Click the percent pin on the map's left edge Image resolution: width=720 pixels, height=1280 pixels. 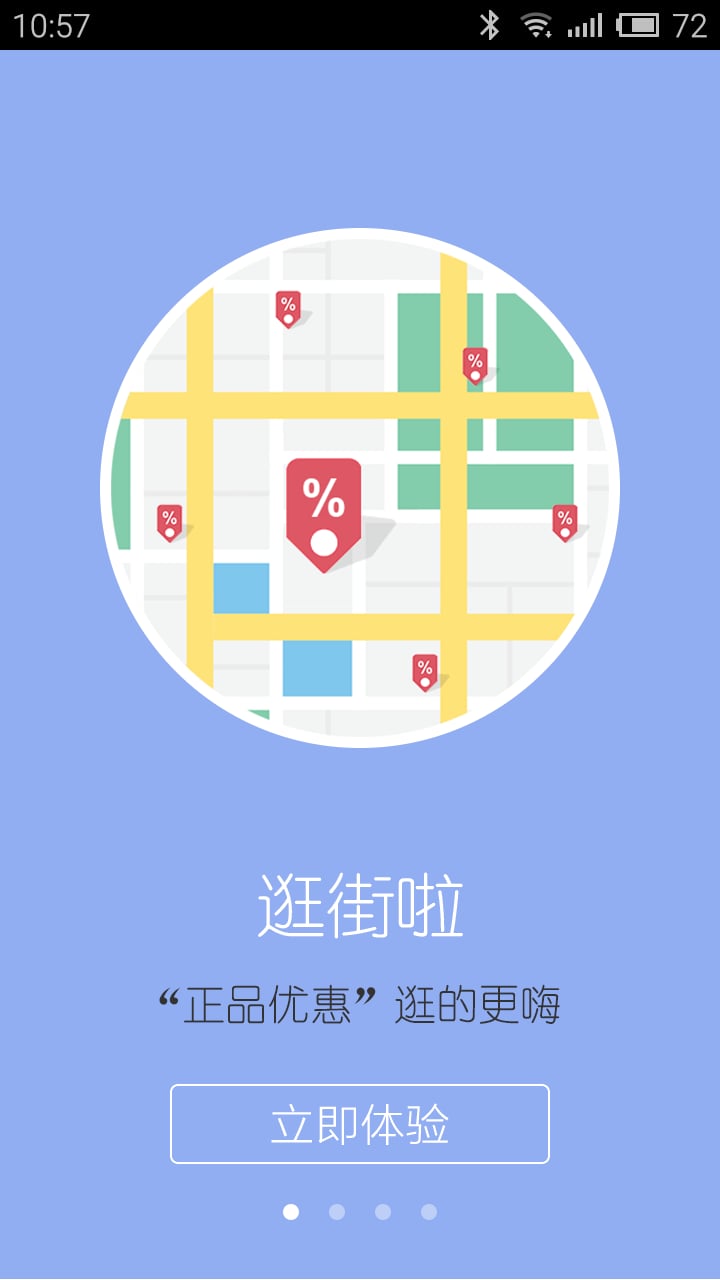(170, 520)
